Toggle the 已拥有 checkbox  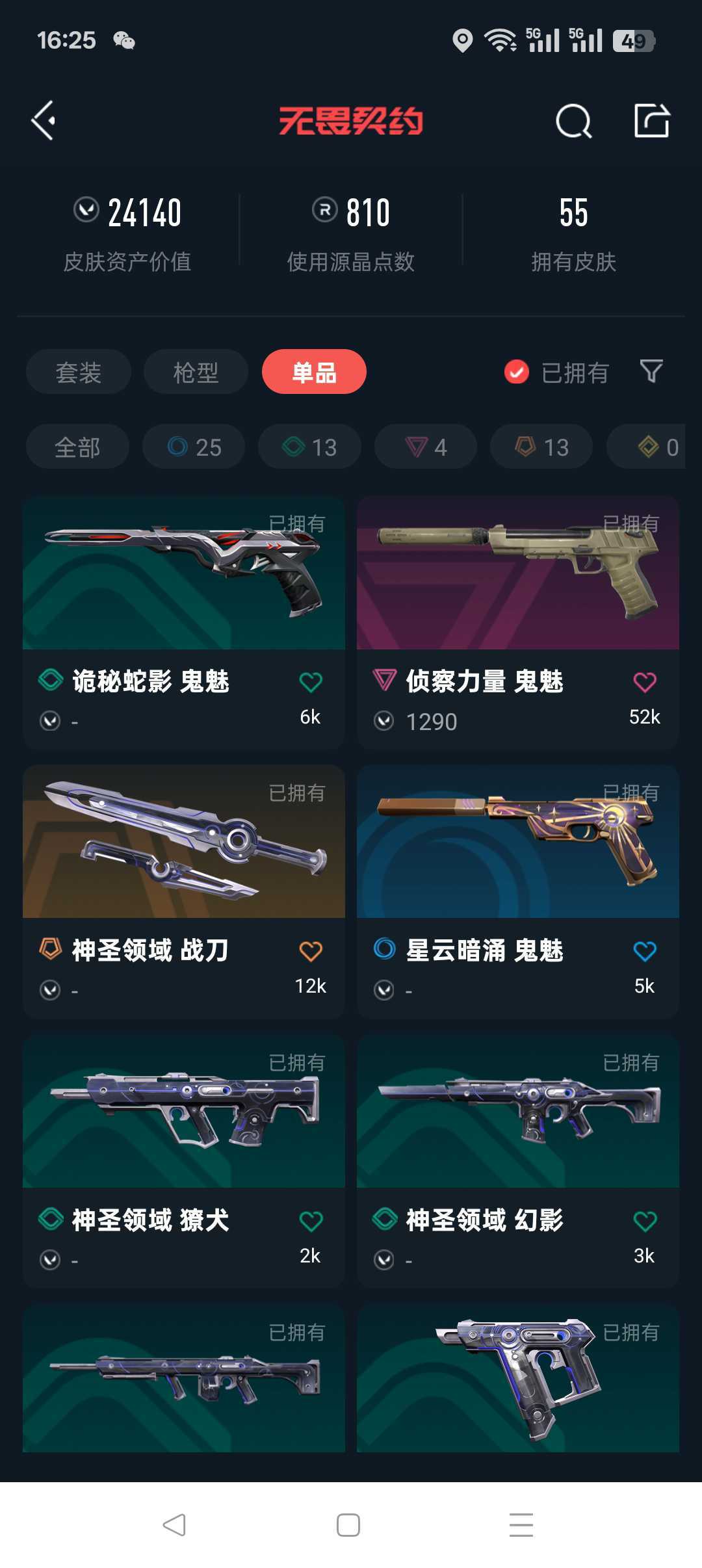click(x=517, y=372)
